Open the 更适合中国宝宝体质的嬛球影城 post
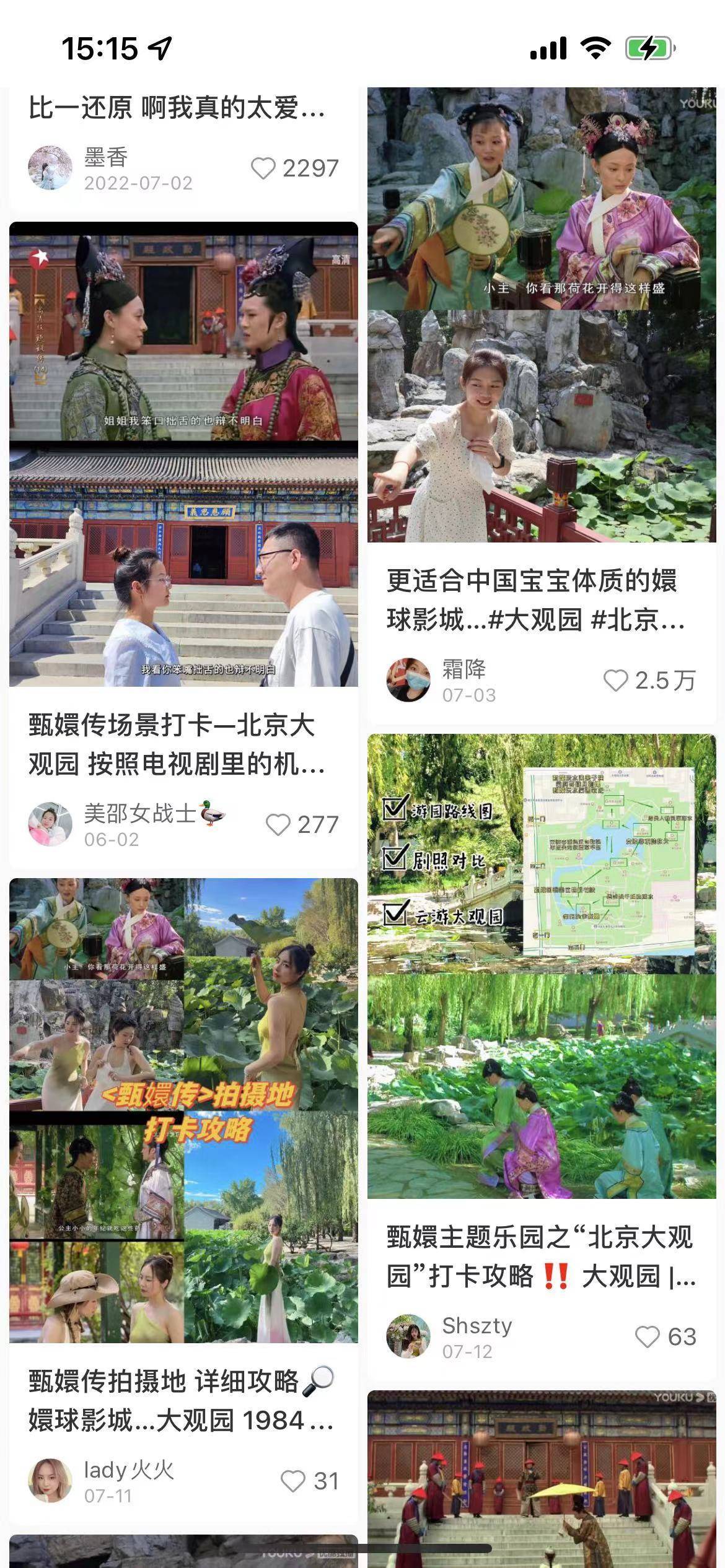This screenshot has height=1568, width=725. (542, 315)
